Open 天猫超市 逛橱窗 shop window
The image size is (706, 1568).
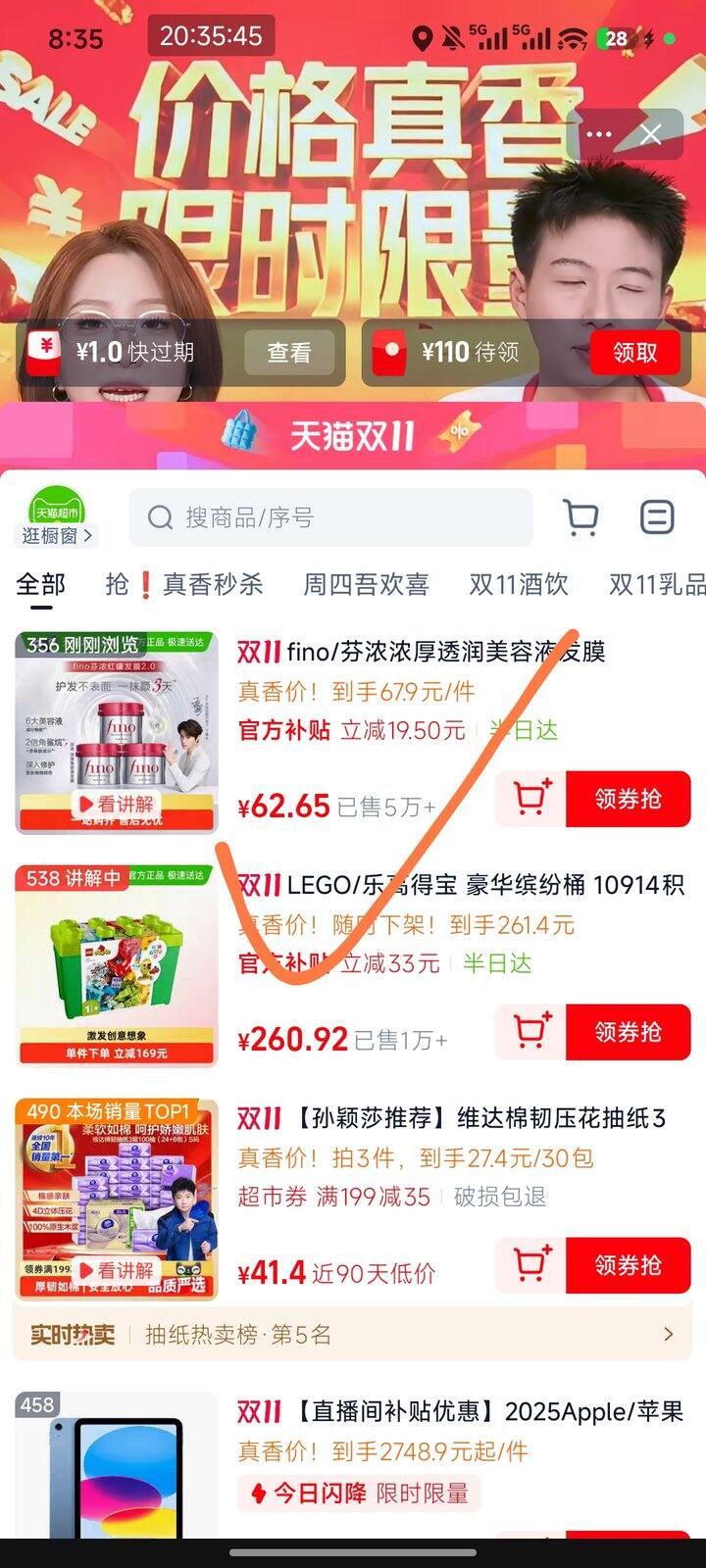57,516
